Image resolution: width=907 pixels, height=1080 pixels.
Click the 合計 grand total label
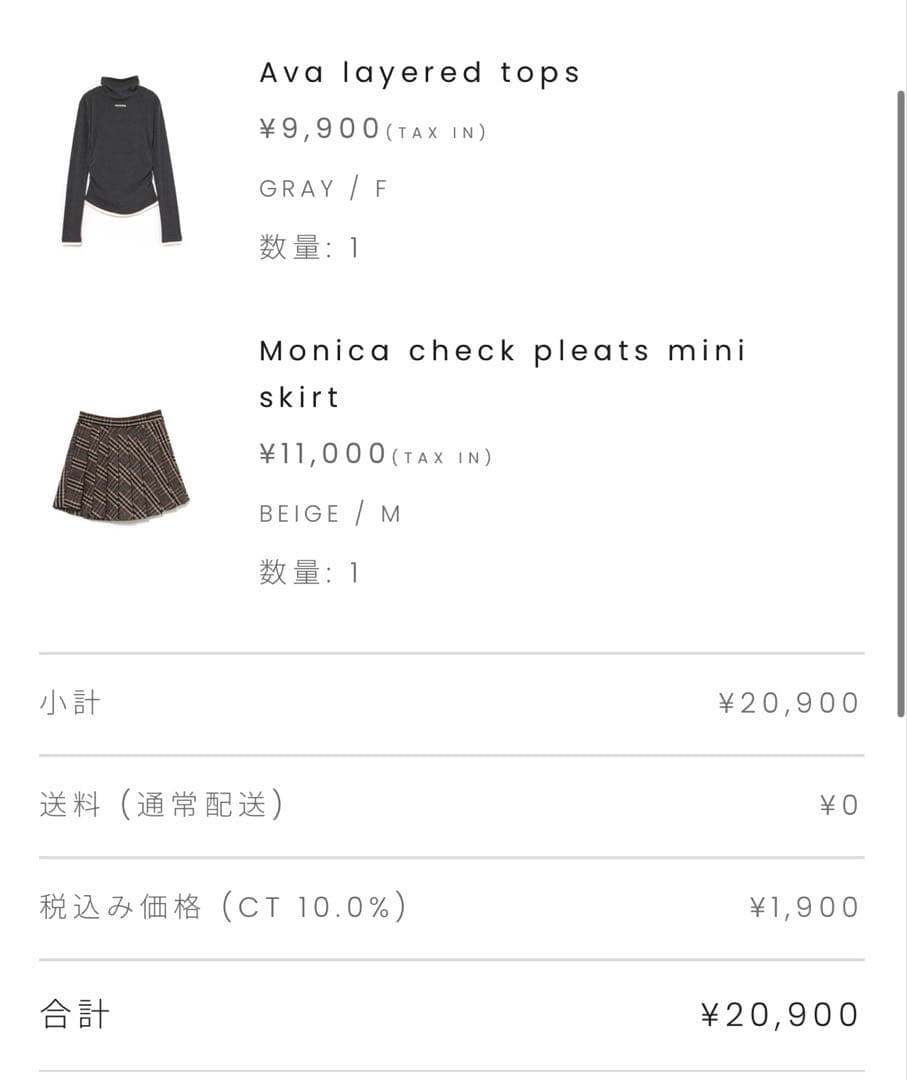(70, 1013)
